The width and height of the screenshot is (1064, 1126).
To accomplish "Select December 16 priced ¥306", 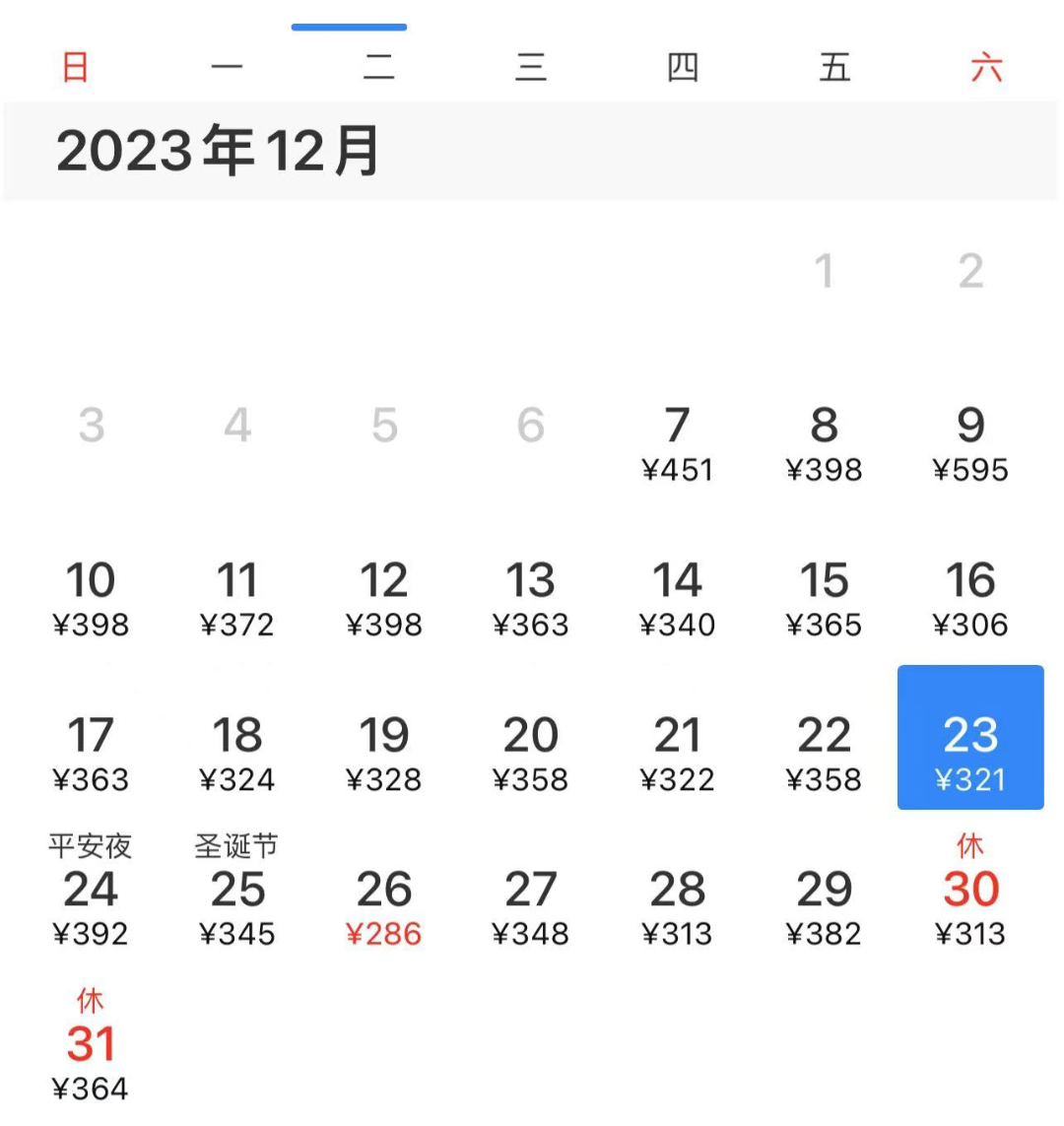I will (970, 598).
